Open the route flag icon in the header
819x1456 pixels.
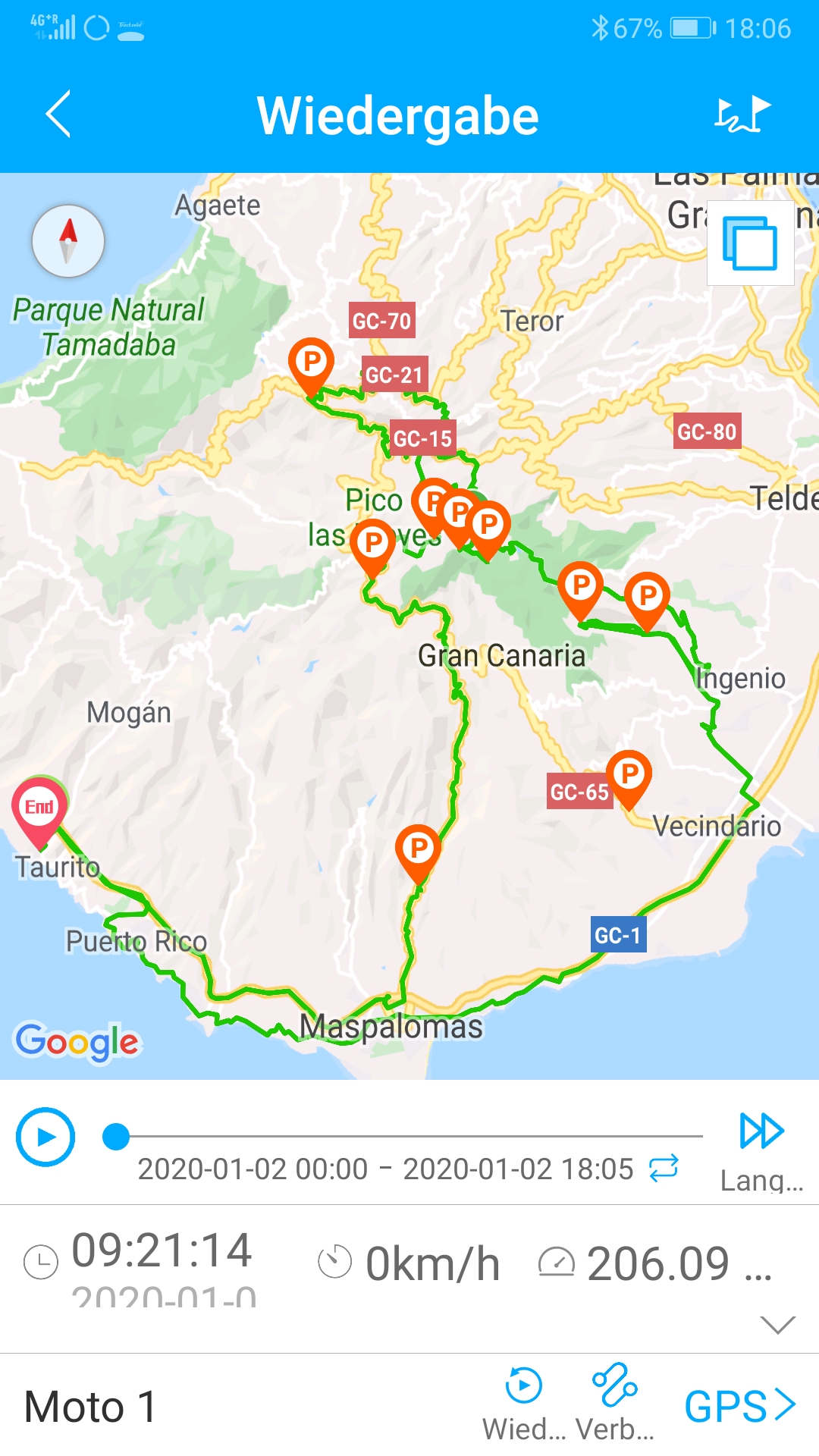742,115
